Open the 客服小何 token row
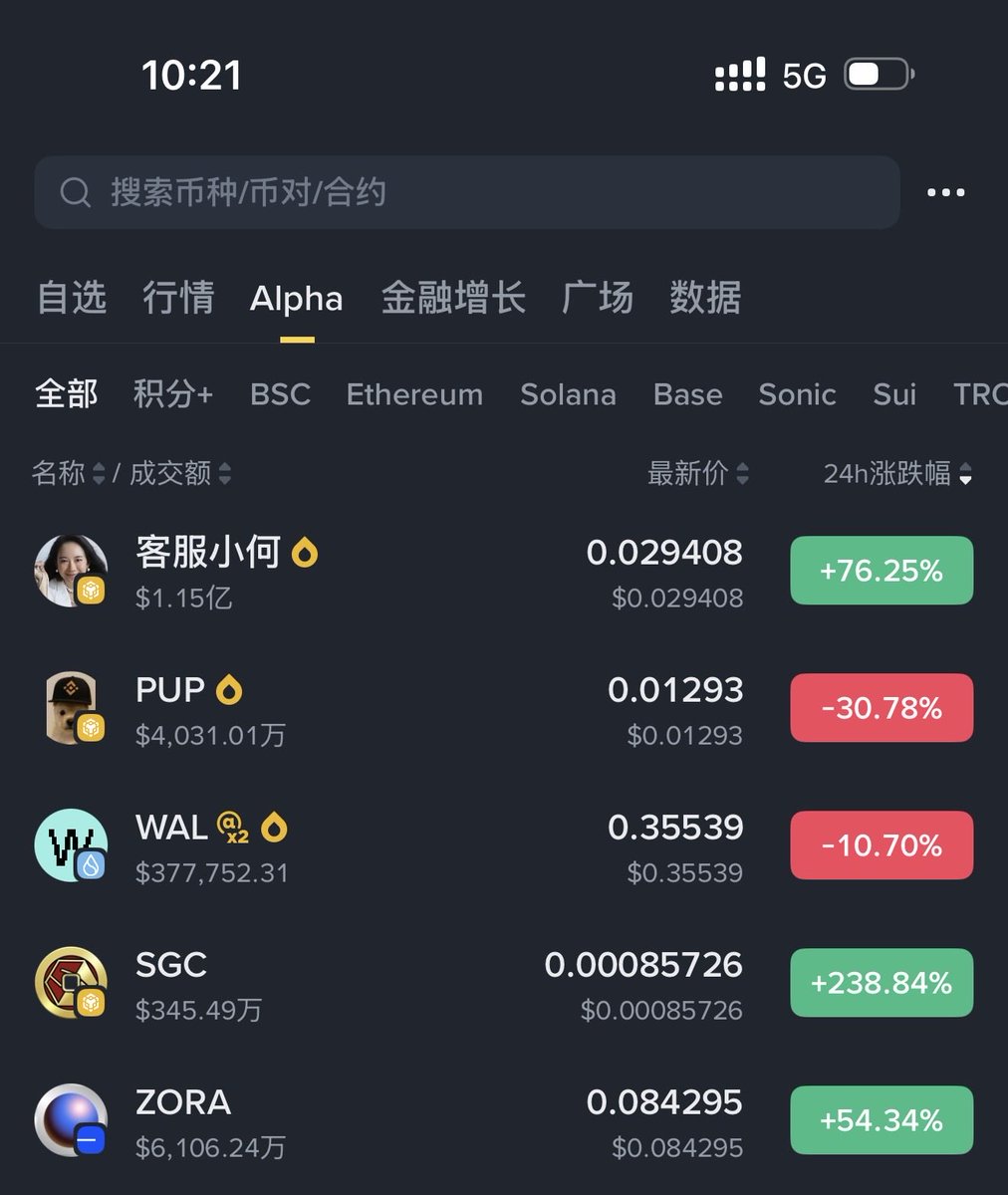 [x=398, y=571]
